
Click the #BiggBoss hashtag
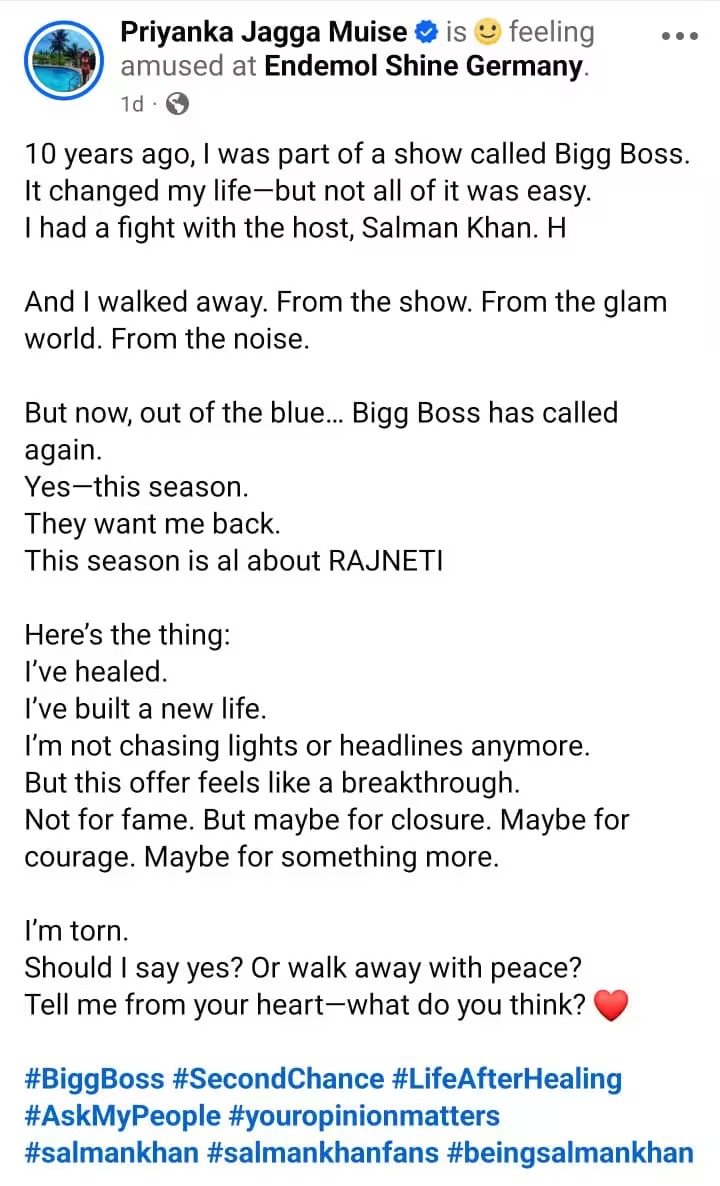93,1079
